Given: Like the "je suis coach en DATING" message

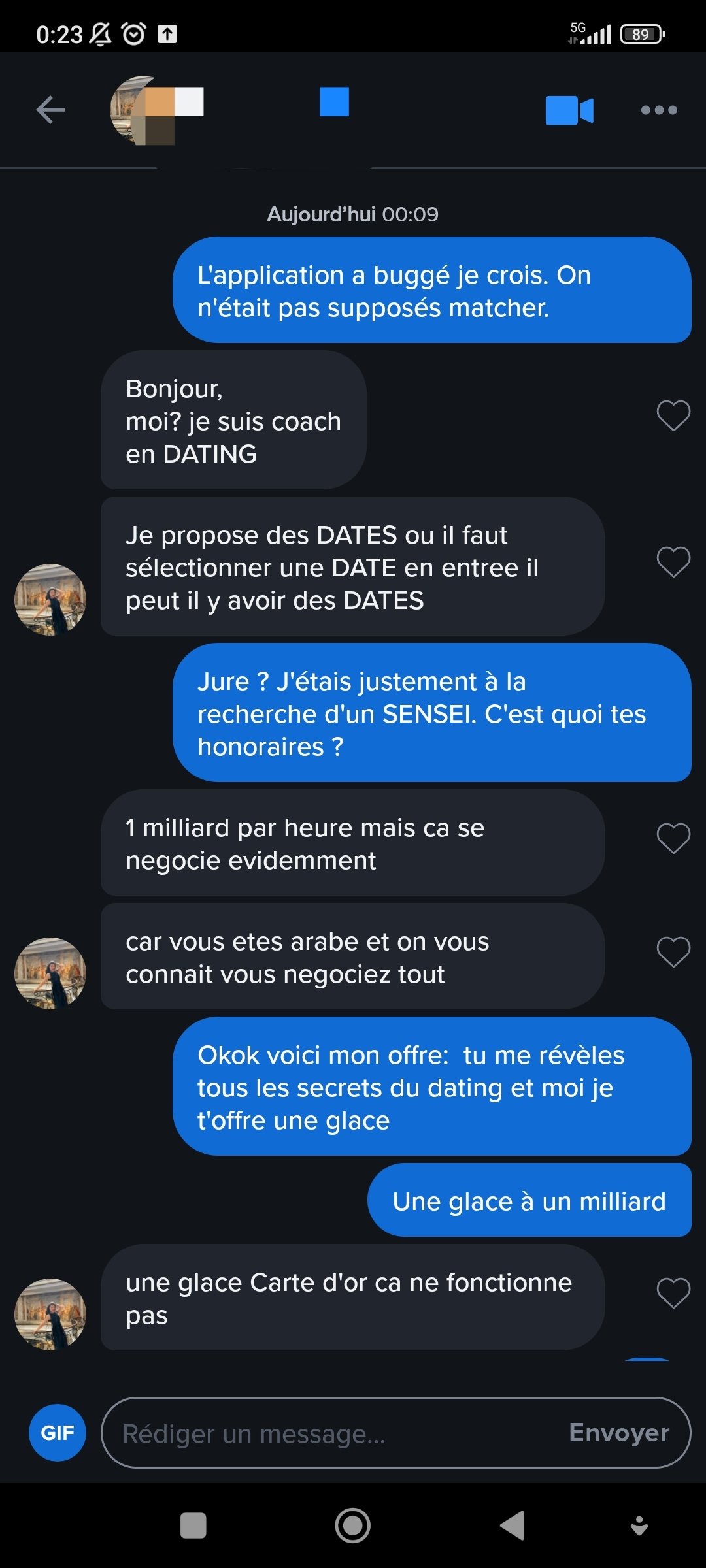Looking at the screenshot, I should point(673,416).
